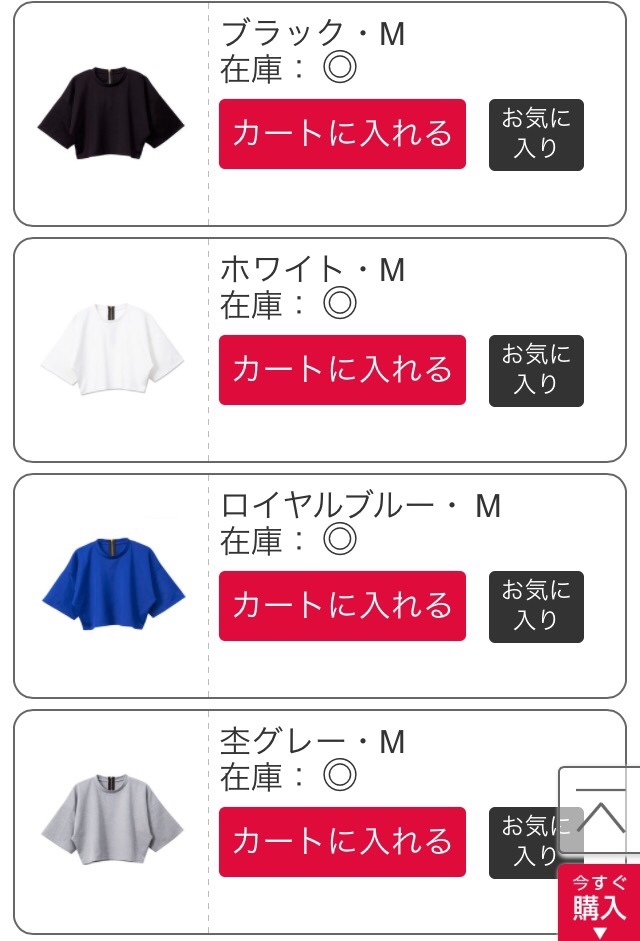
Task: Favorite the ホワイト・M item
Action: pyautogui.click(x=536, y=370)
